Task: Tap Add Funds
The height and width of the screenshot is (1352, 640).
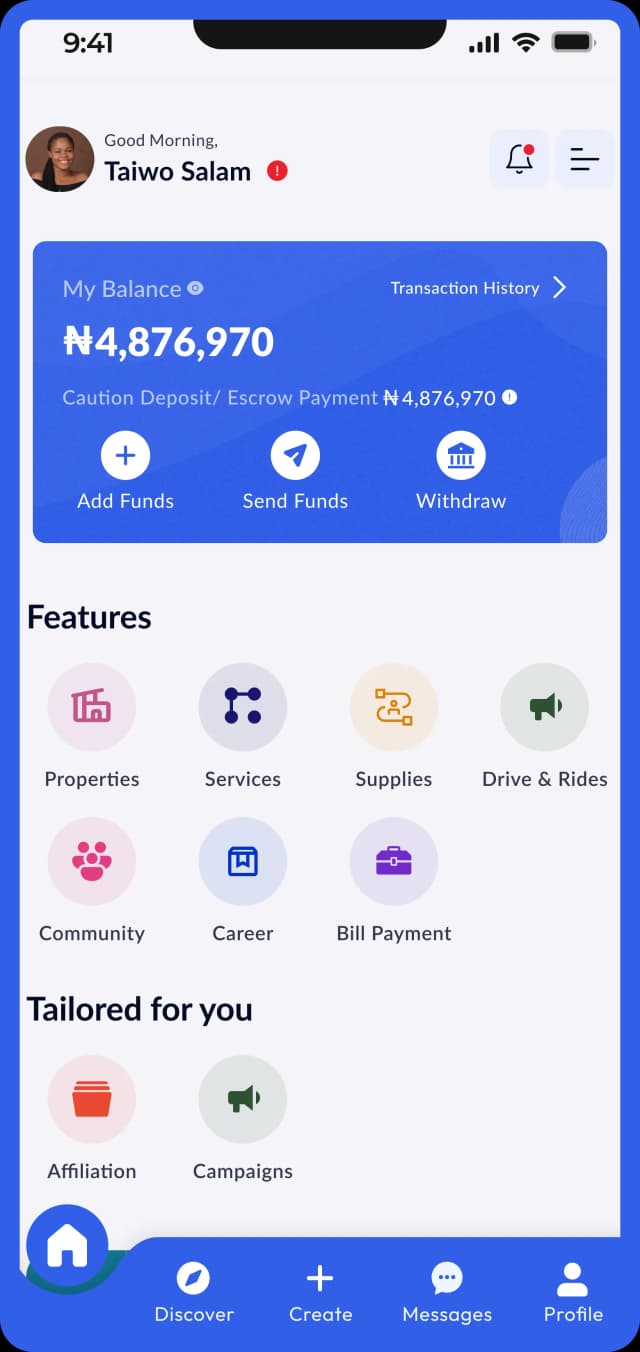Action: point(125,457)
